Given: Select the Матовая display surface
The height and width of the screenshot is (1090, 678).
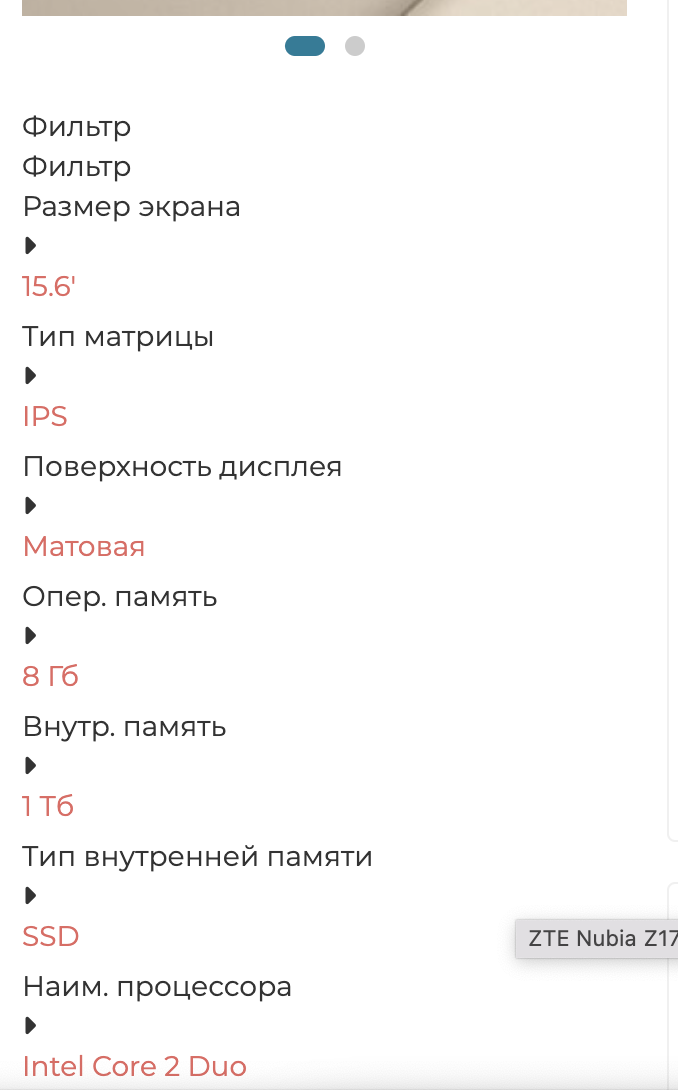Looking at the screenshot, I should (x=83, y=546).
